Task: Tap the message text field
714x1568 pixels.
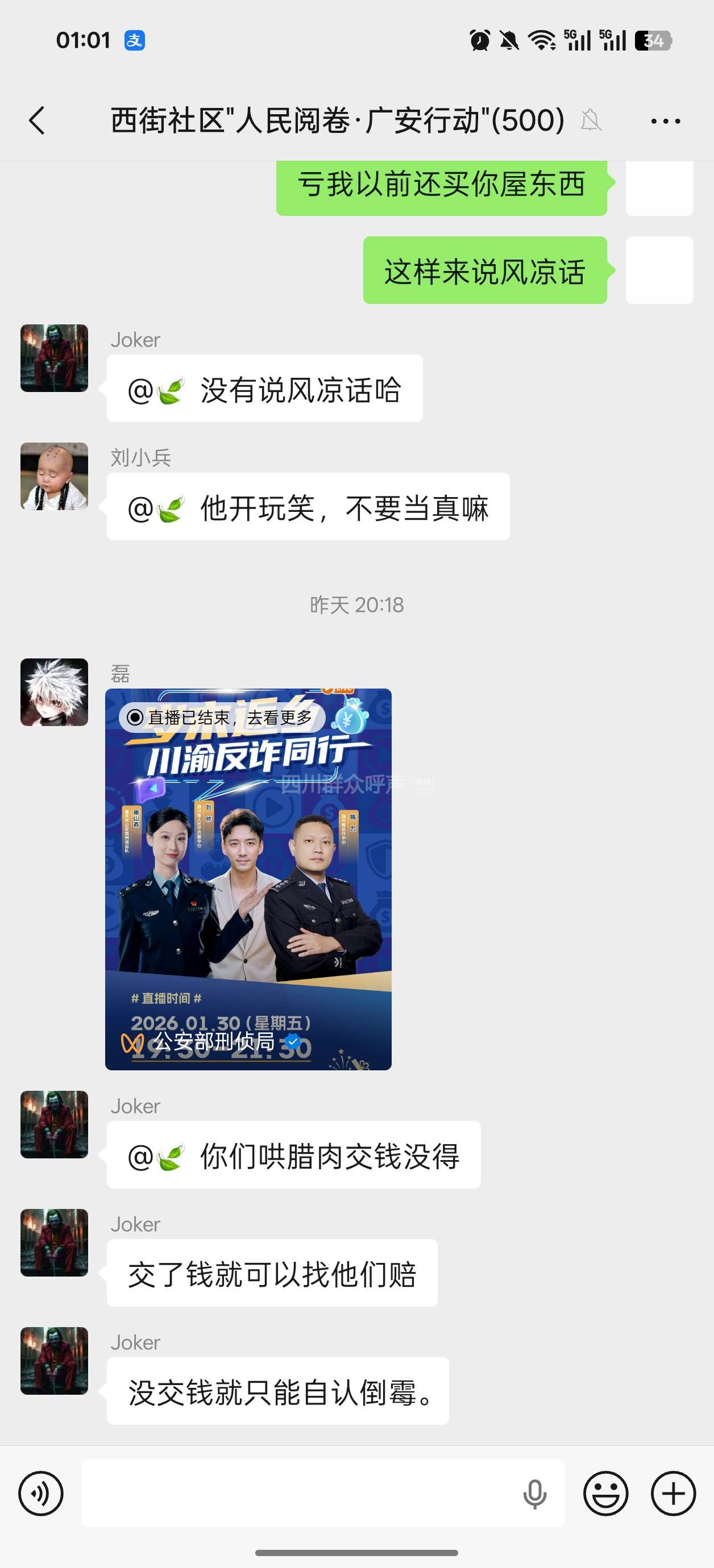Action: (x=298, y=1493)
